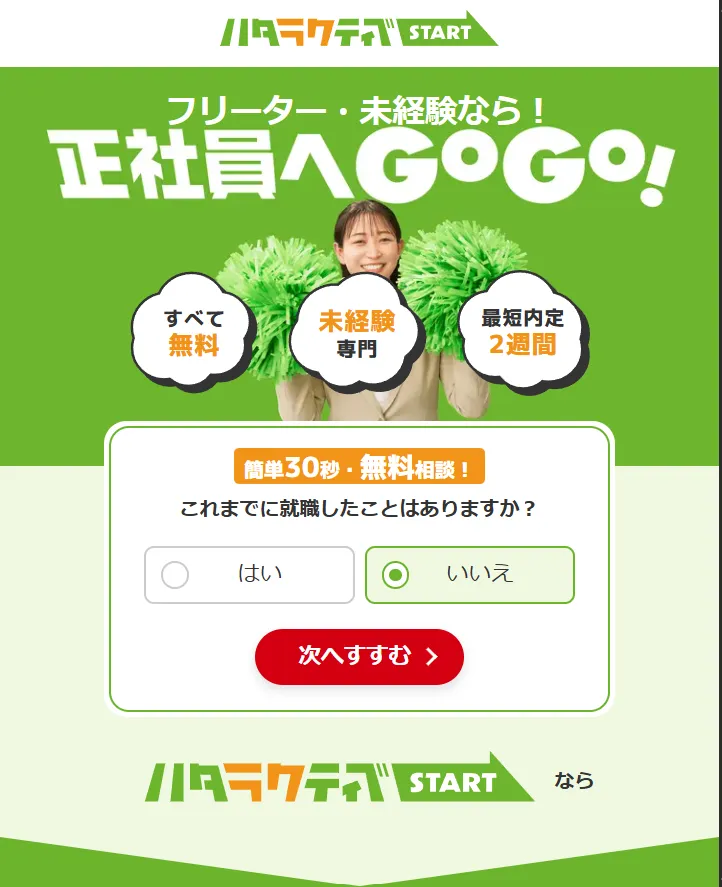Select the いいえ radio option

469,575
